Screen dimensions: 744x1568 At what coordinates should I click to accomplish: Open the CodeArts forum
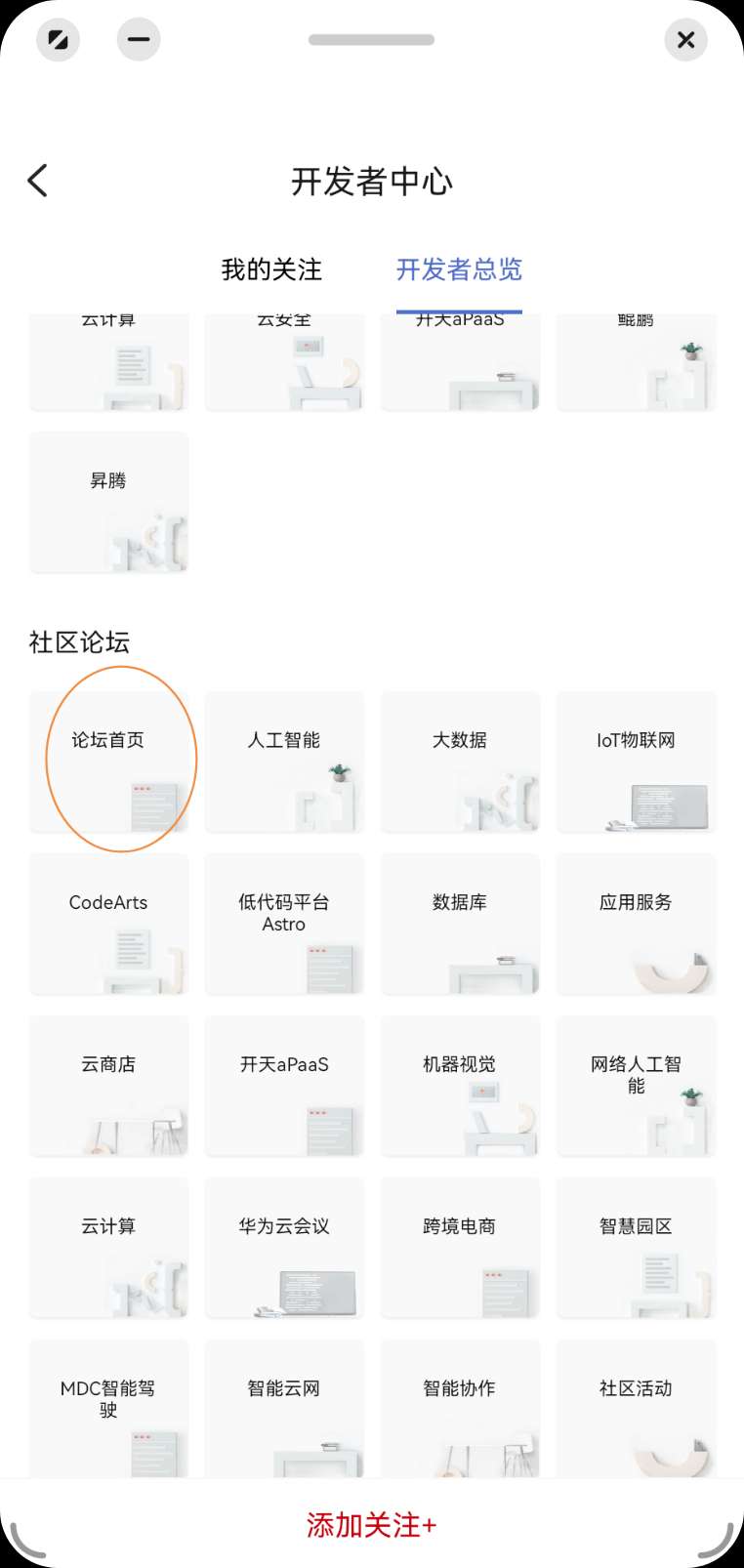point(108,924)
